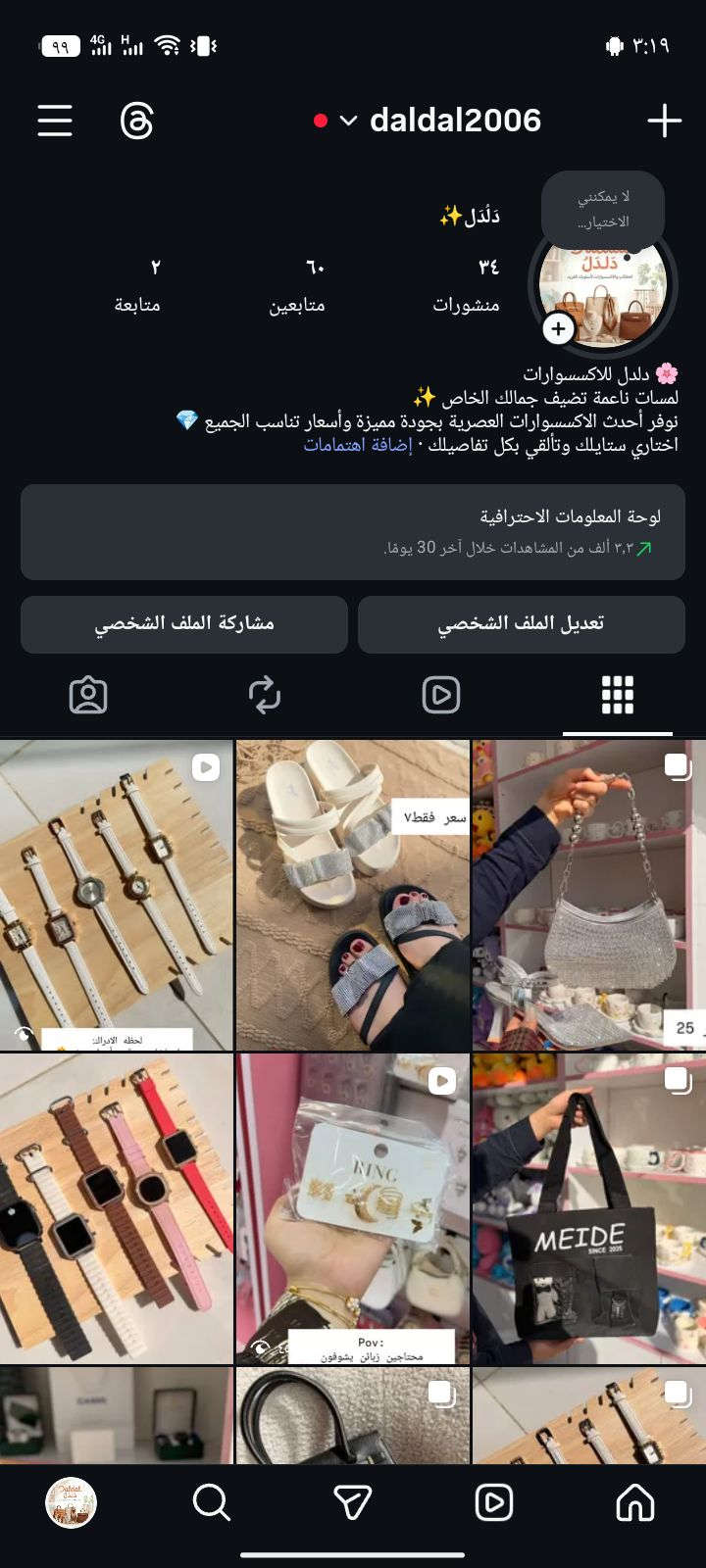Go to the home feed

[x=634, y=1501]
